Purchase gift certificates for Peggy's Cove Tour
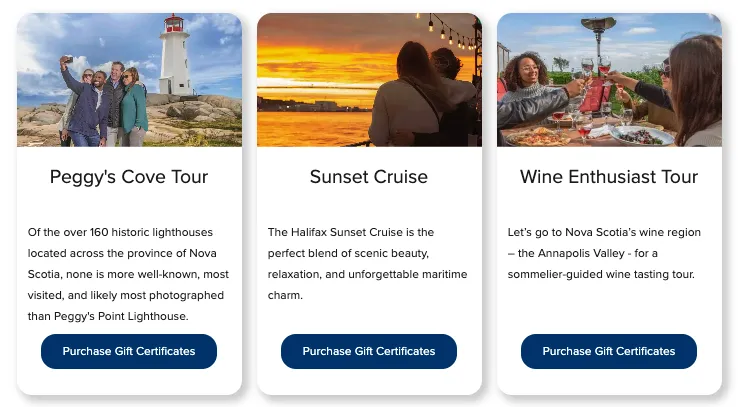This screenshot has height=407, width=738. pyautogui.click(x=129, y=351)
